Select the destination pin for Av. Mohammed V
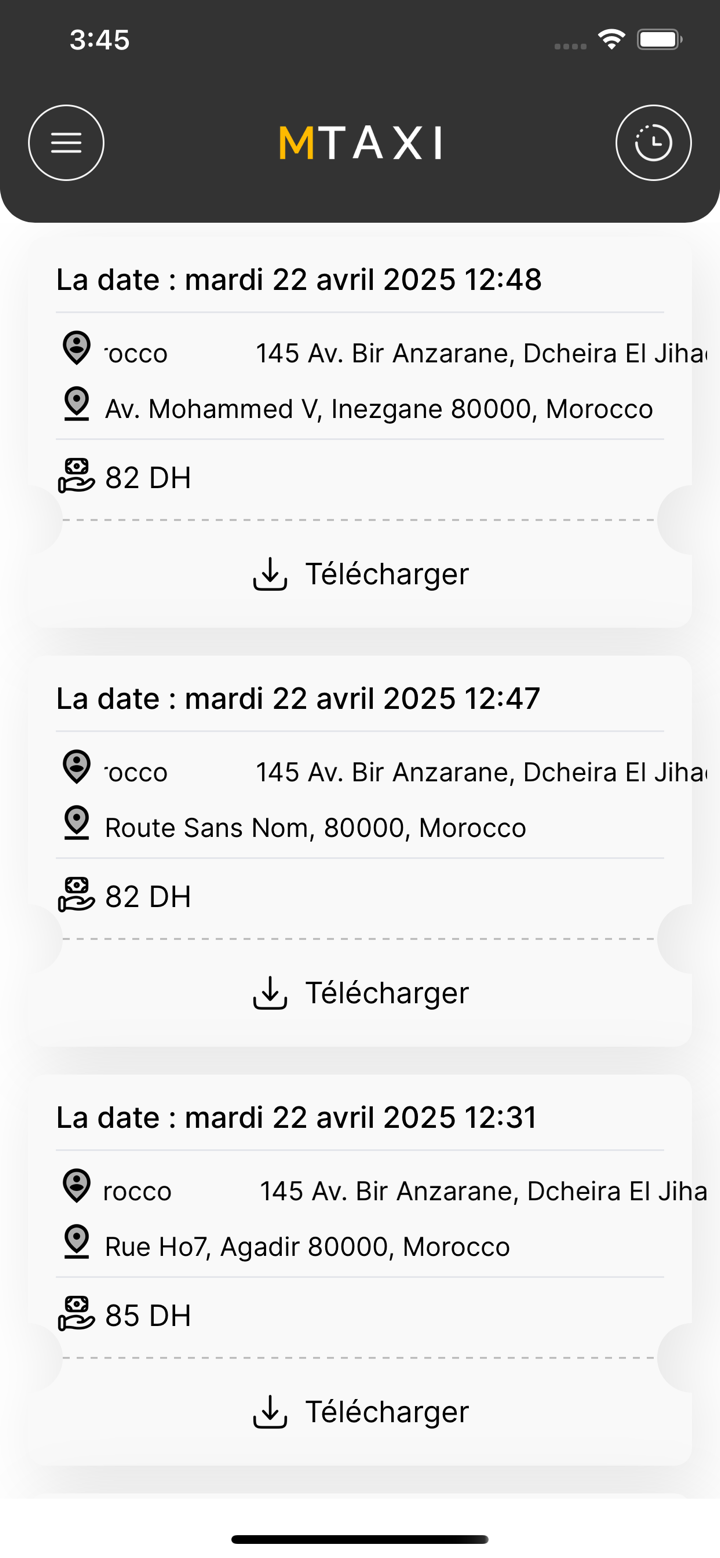 (76, 404)
